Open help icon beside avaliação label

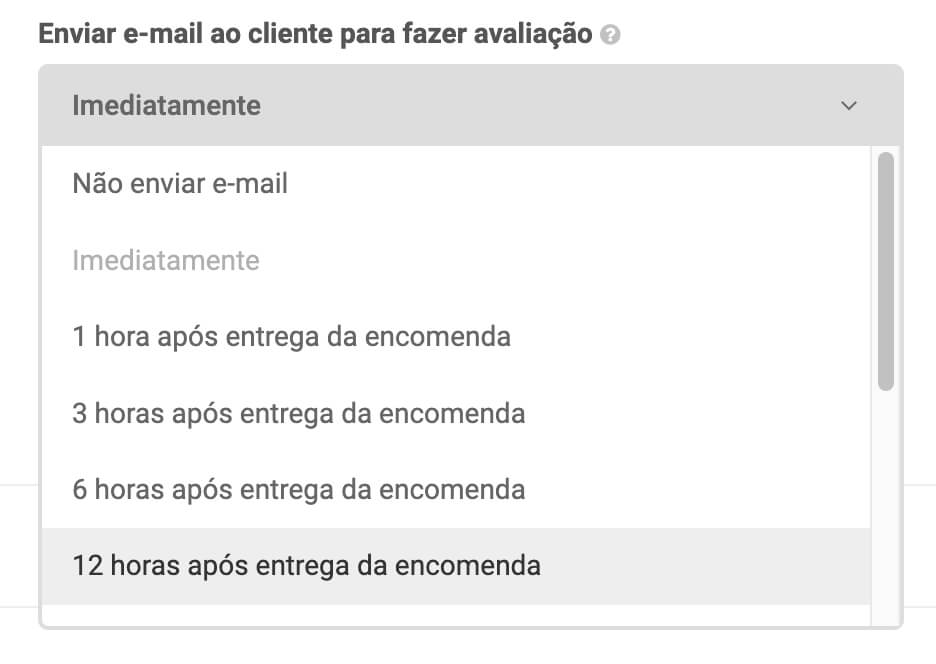(611, 36)
